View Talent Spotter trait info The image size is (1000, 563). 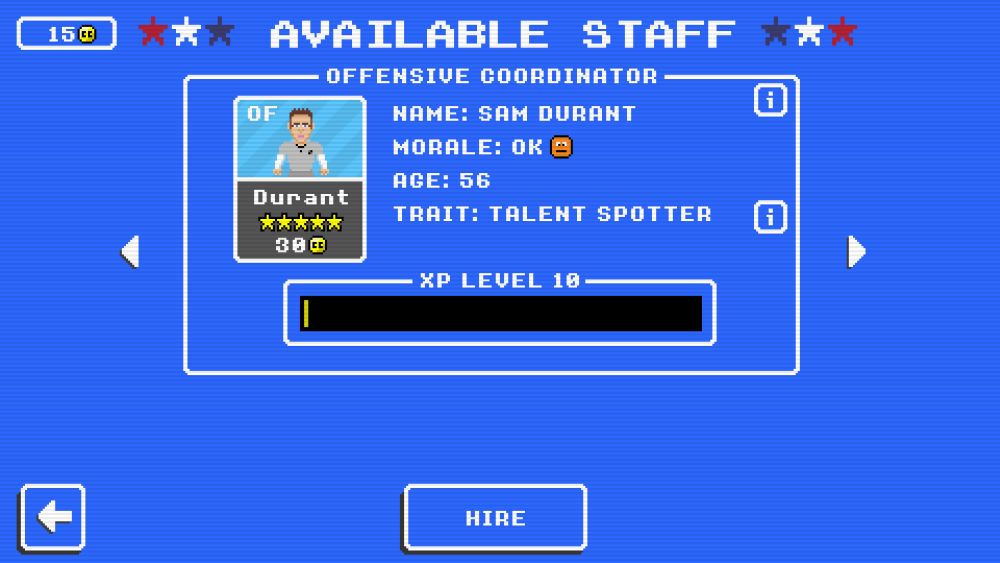770,216
